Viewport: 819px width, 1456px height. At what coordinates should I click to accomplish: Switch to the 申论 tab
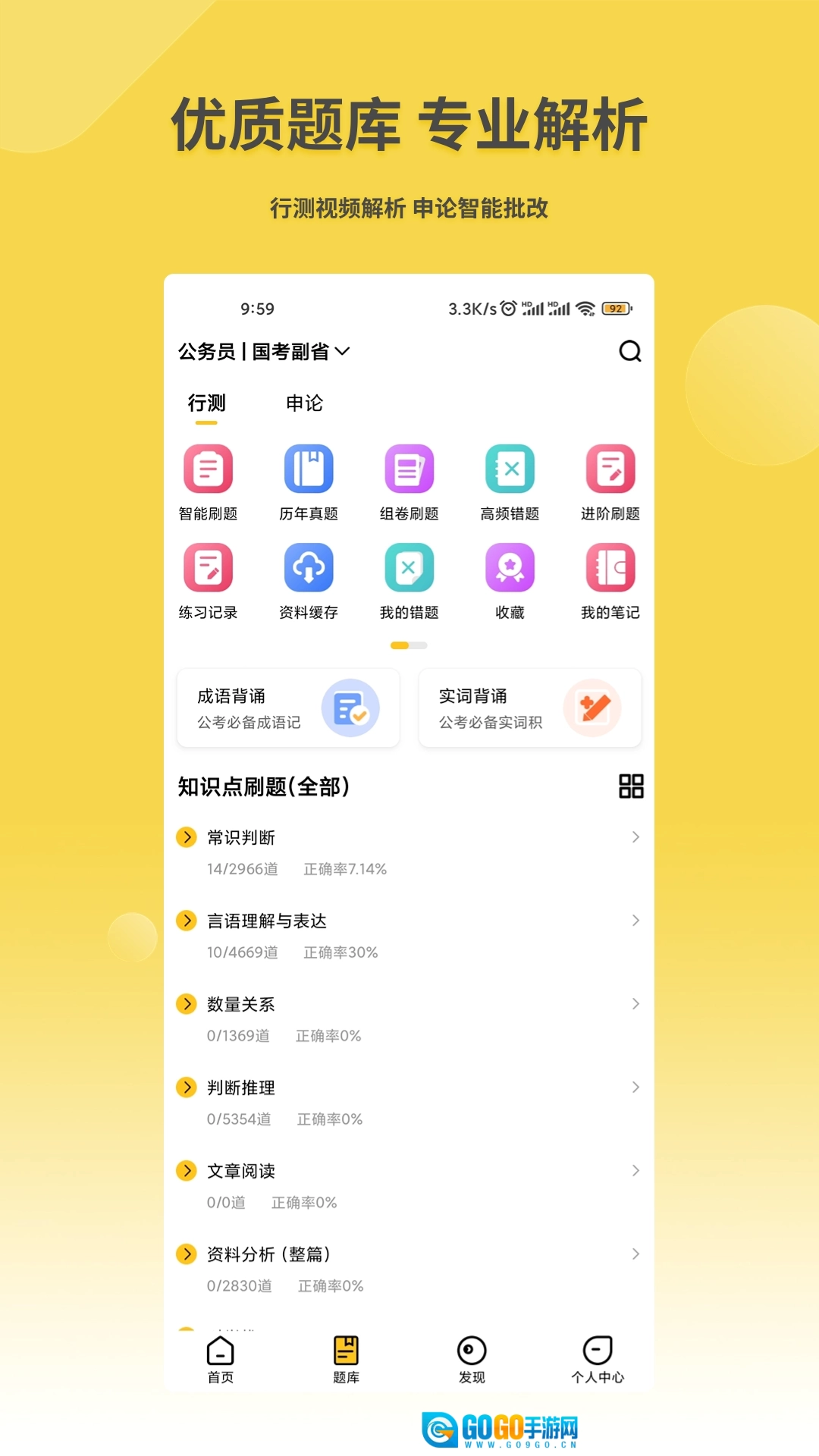coord(303,403)
